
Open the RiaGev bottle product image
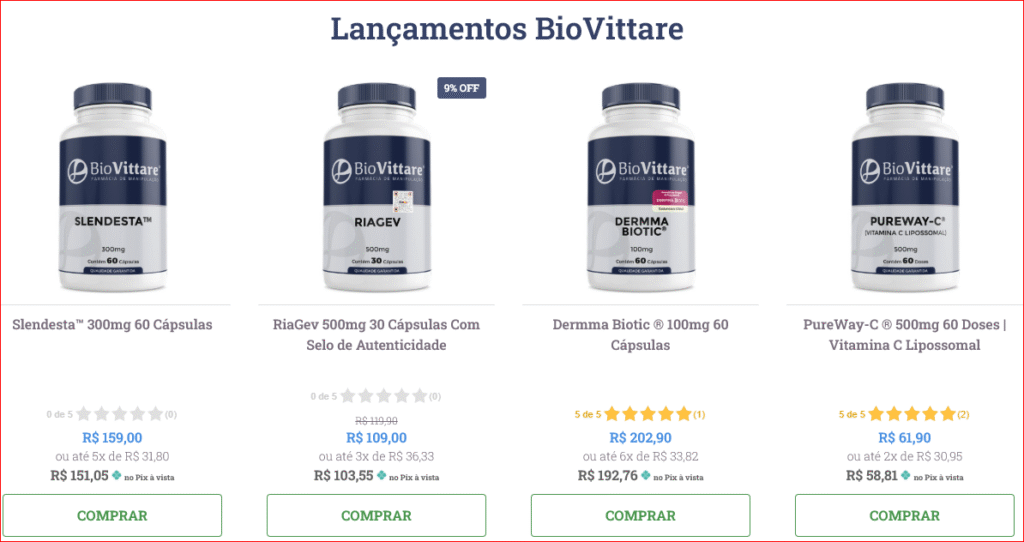(x=376, y=185)
